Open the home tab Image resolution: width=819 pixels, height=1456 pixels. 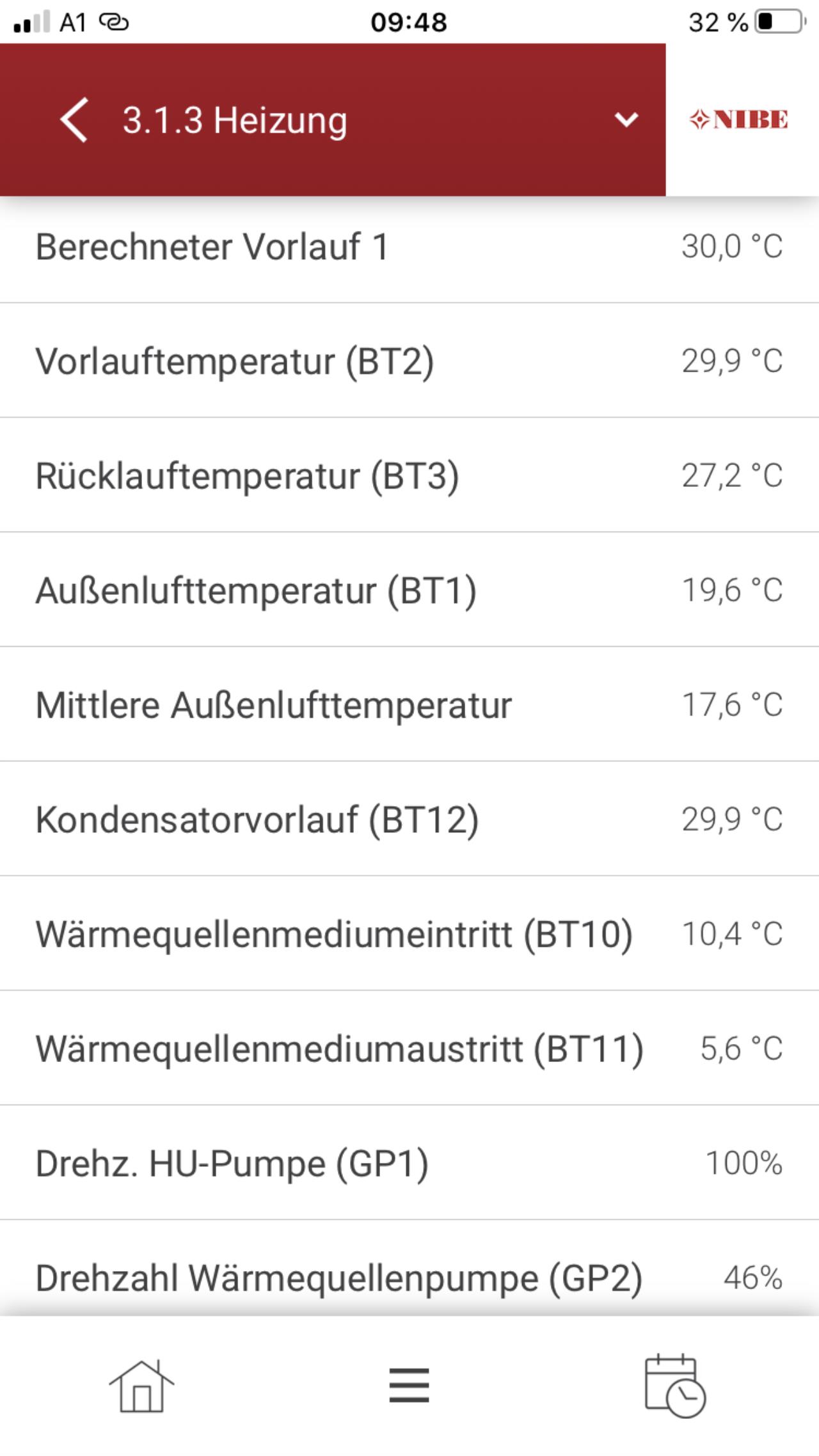[141, 1386]
